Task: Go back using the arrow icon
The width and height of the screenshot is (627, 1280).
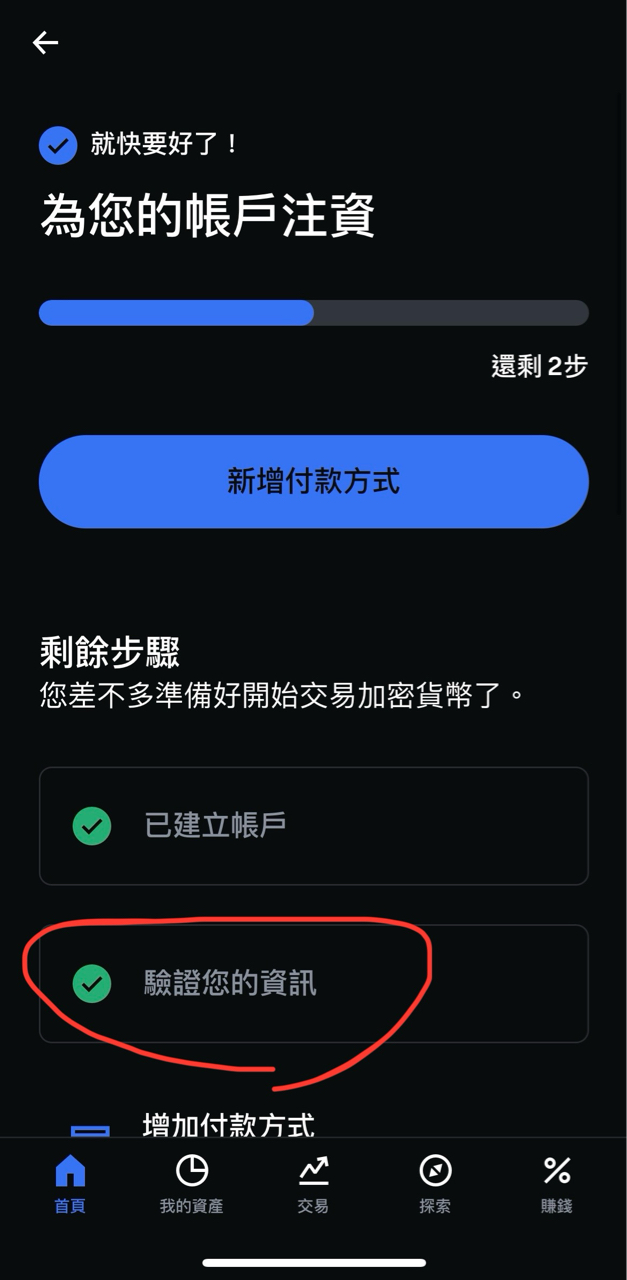Action: [45, 42]
